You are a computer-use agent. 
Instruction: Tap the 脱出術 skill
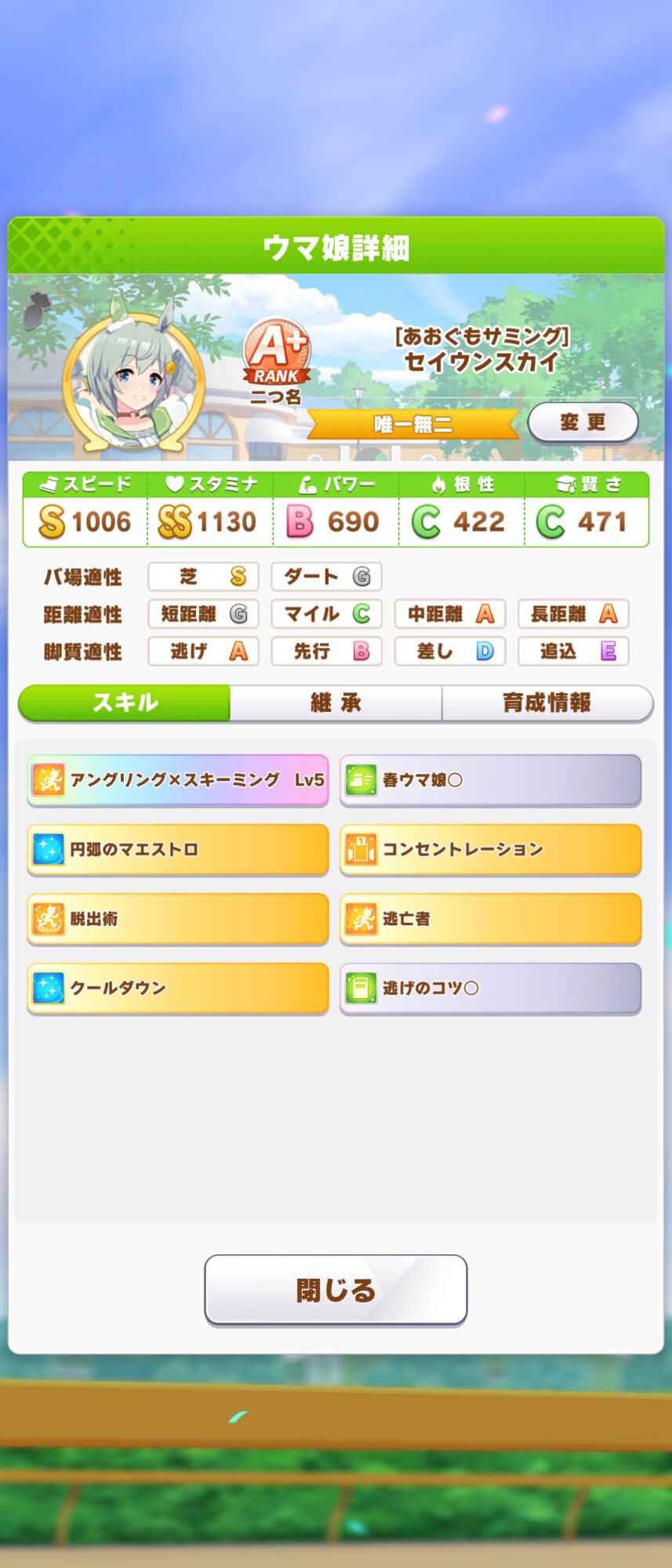(178, 918)
